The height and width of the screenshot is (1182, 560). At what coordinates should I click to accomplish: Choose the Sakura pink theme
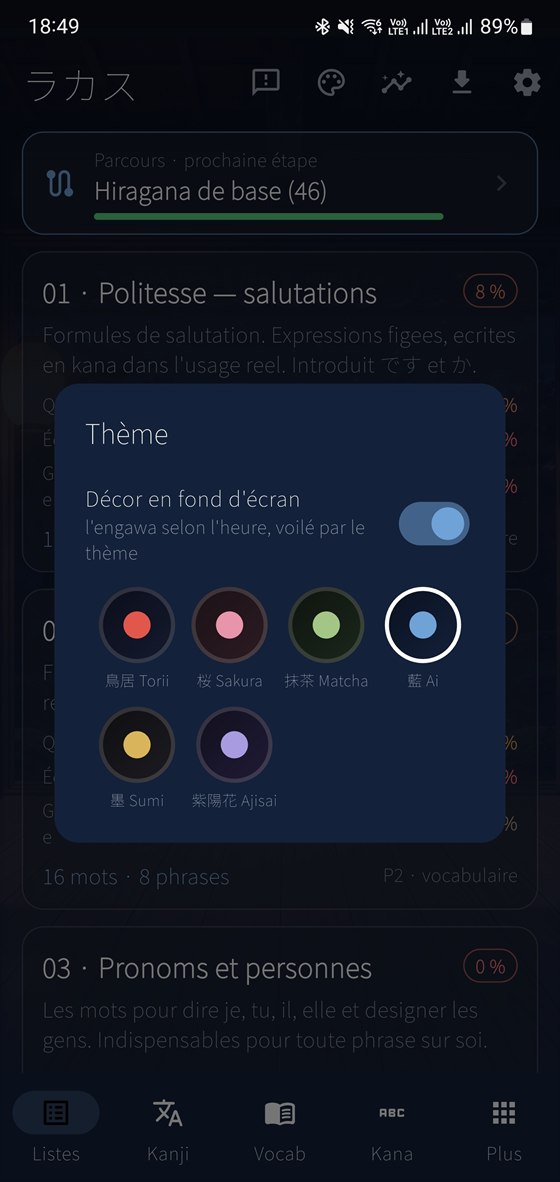point(230,625)
